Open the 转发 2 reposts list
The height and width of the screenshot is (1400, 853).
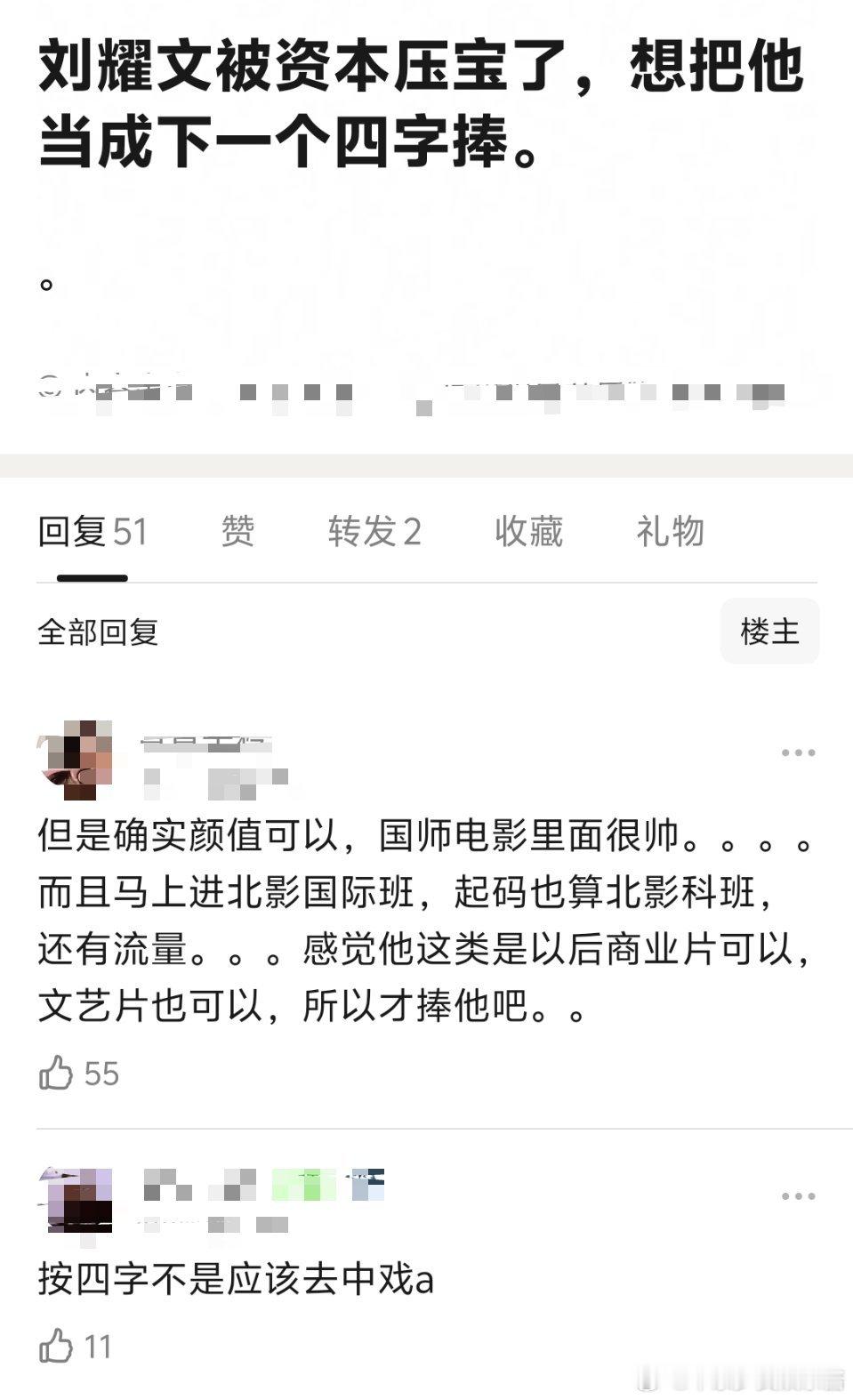point(373,531)
